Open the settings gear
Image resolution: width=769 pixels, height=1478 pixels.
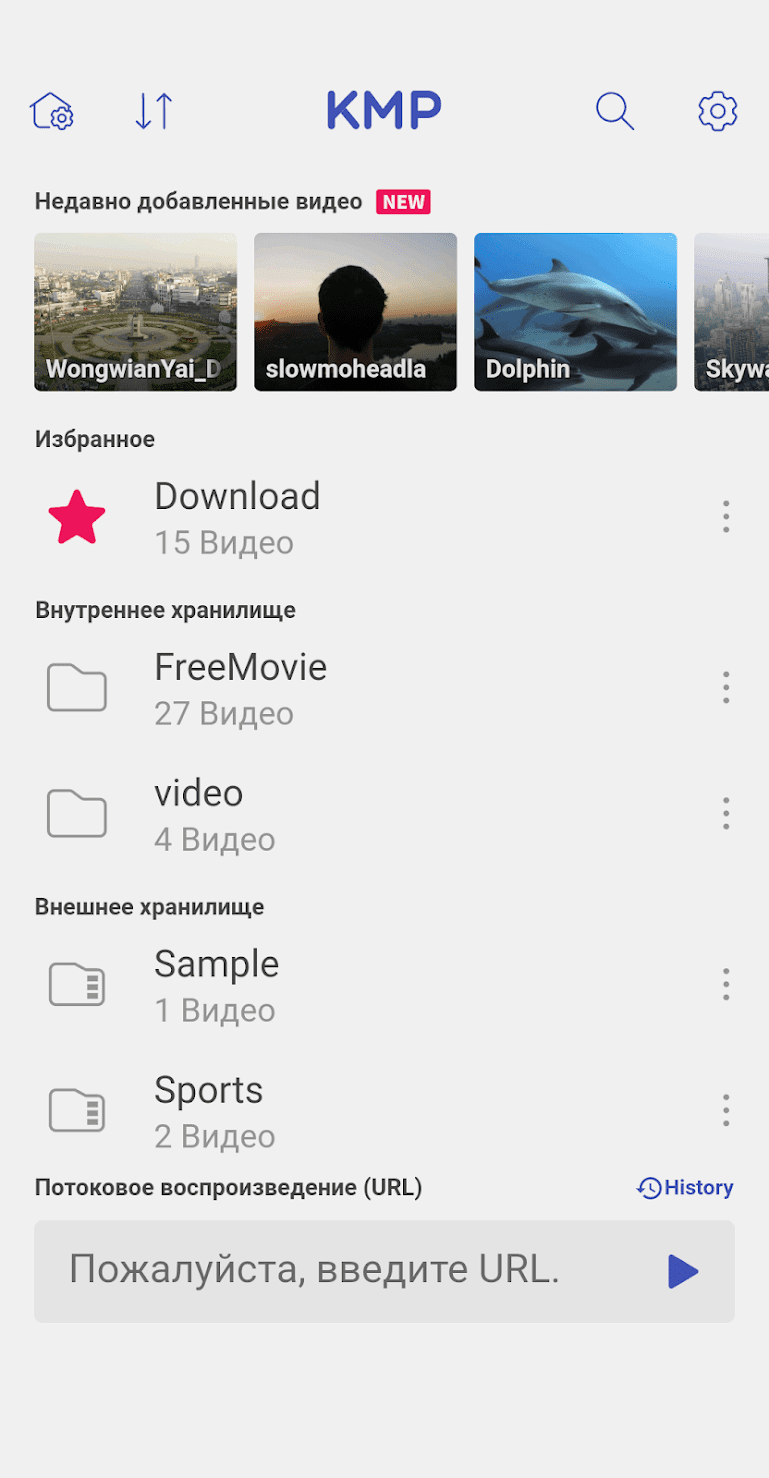click(x=717, y=111)
